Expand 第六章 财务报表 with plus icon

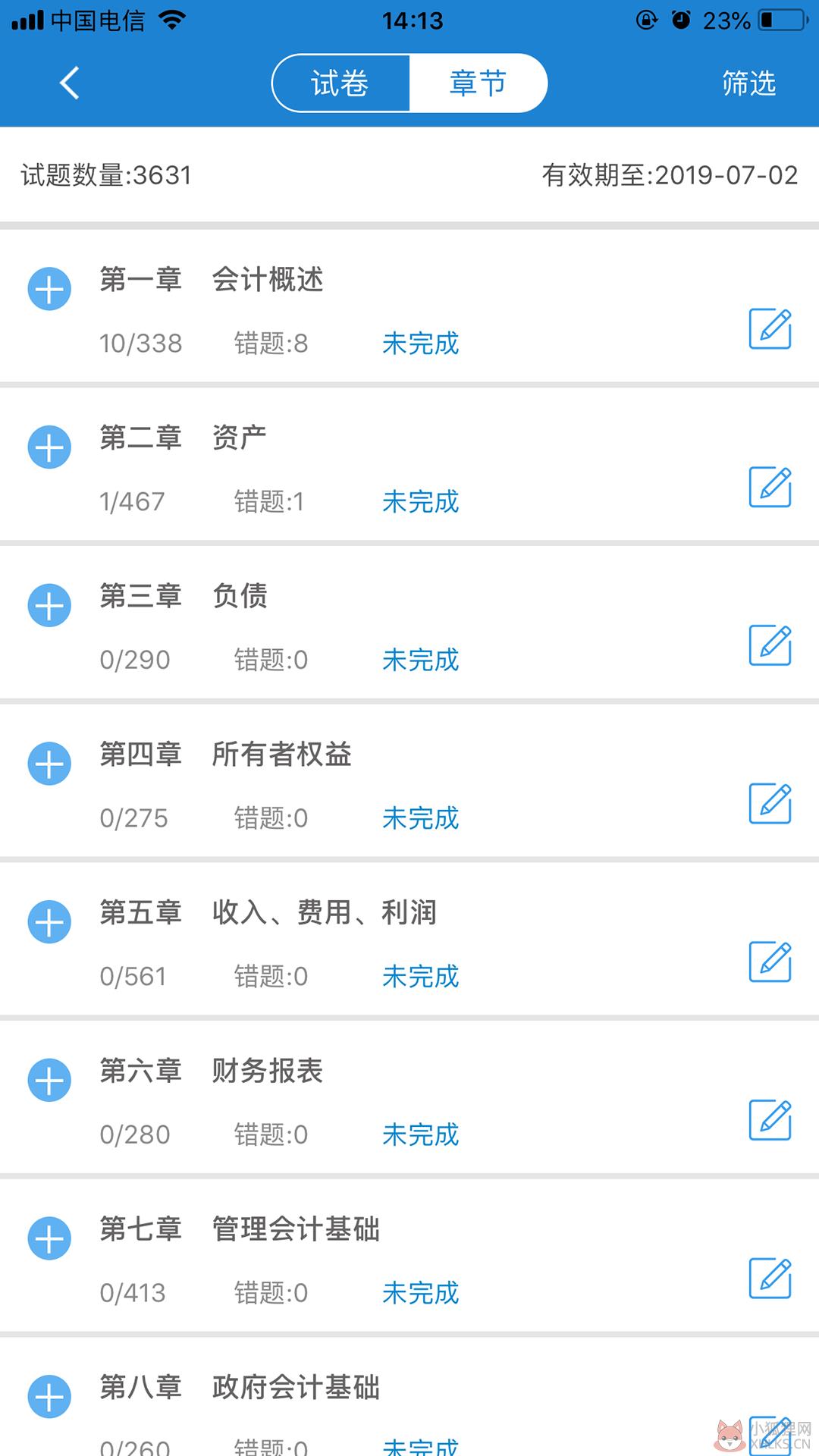[x=49, y=1080]
